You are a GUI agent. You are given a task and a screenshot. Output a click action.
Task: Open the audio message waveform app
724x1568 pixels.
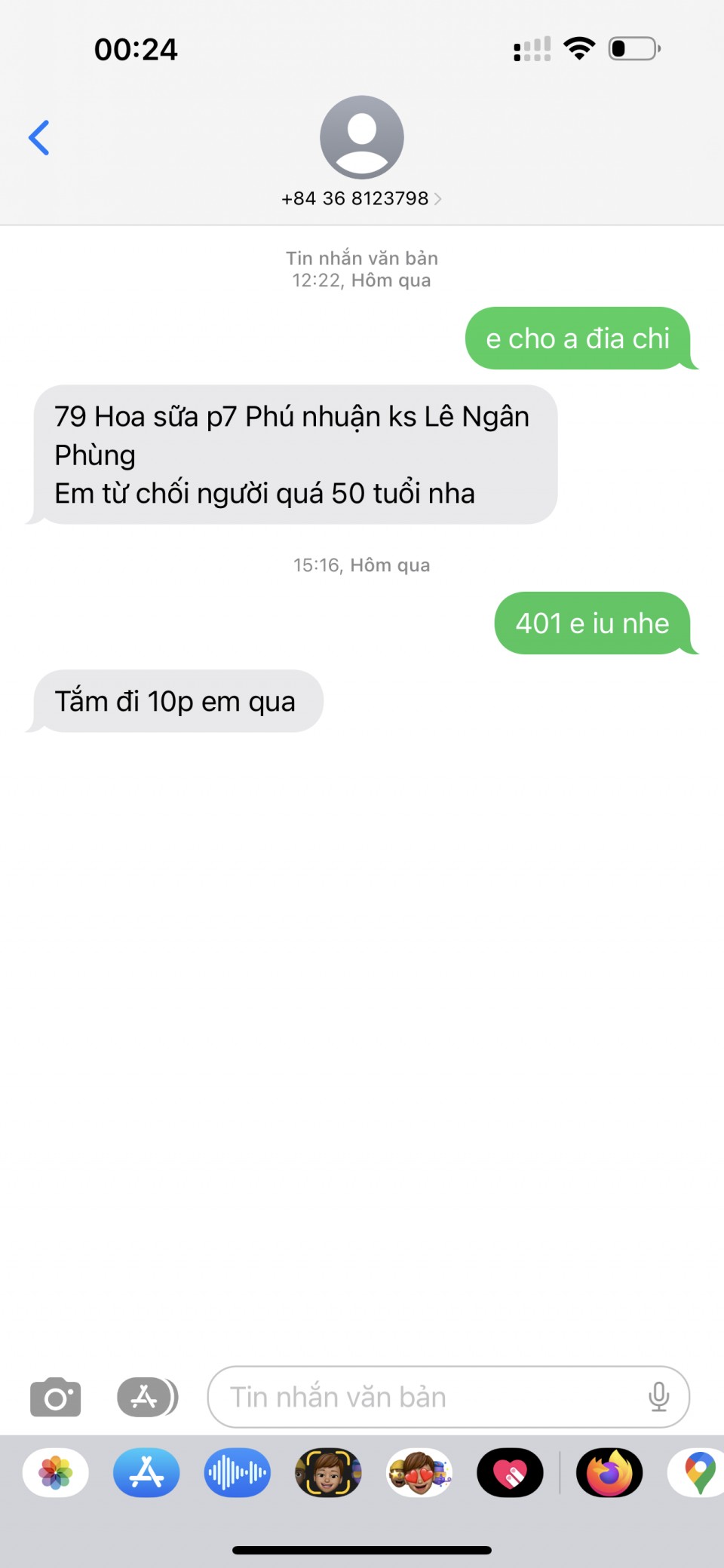[238, 1472]
